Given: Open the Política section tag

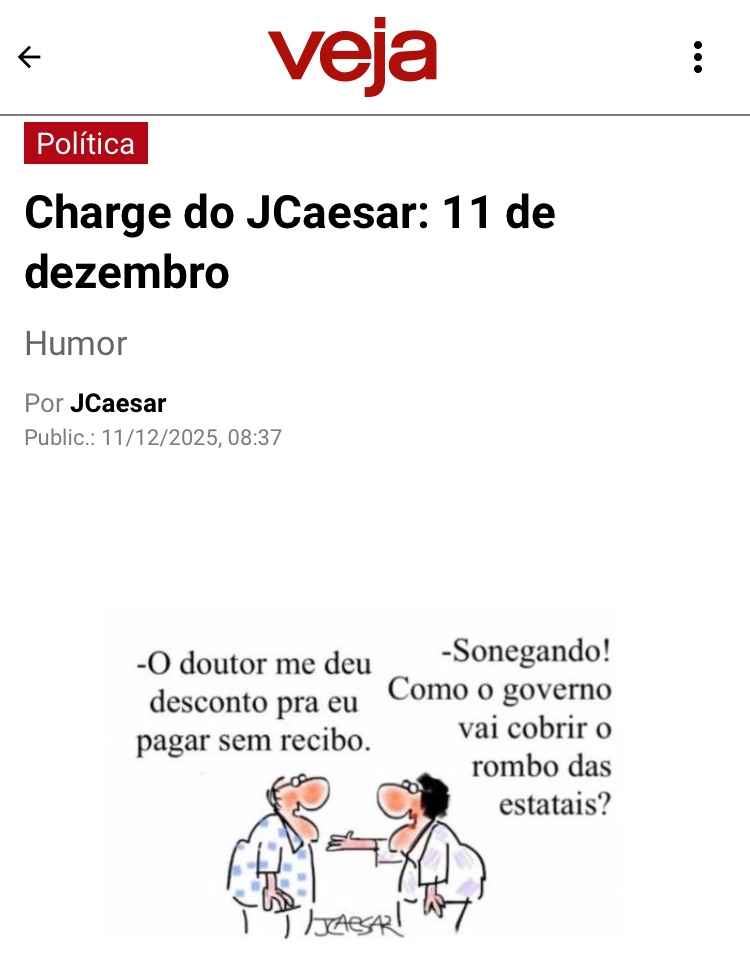Looking at the screenshot, I should click(86, 144).
